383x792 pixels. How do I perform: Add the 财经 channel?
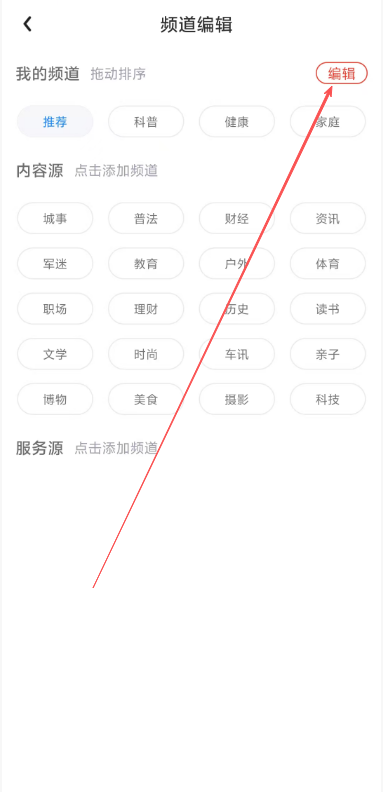coord(237,218)
